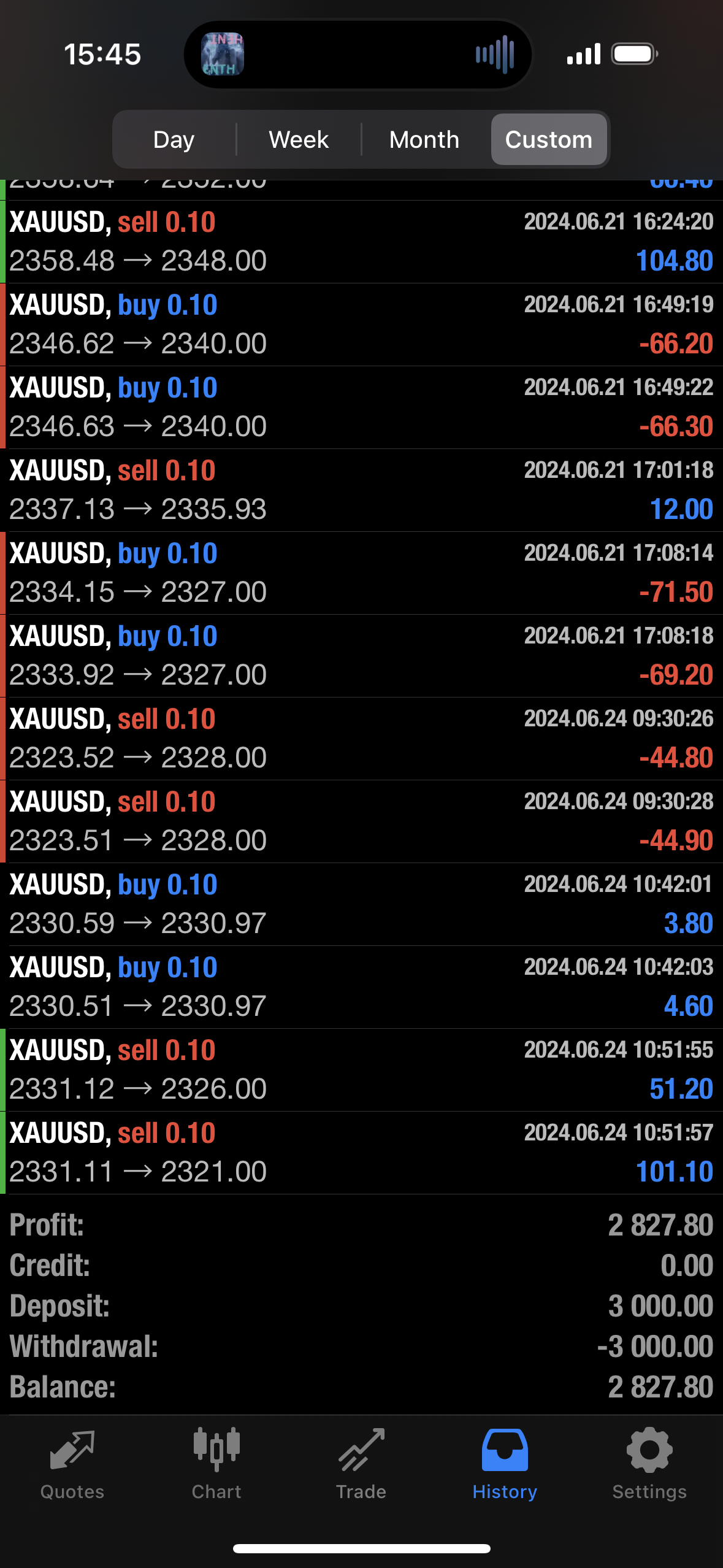Select the Week period filter
723x1568 pixels.
point(299,140)
